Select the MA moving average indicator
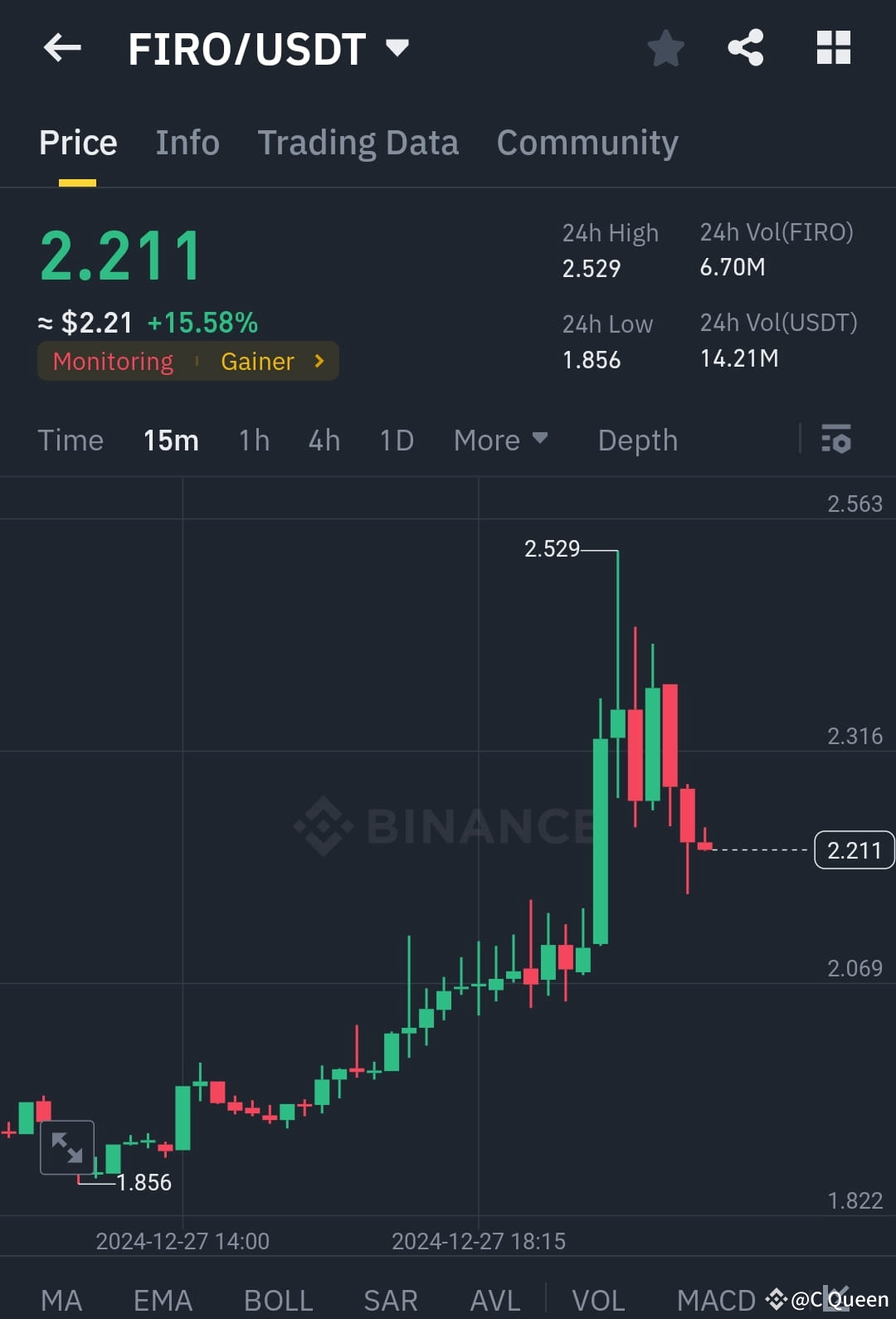Viewport: 896px width, 1319px height. (x=62, y=1299)
